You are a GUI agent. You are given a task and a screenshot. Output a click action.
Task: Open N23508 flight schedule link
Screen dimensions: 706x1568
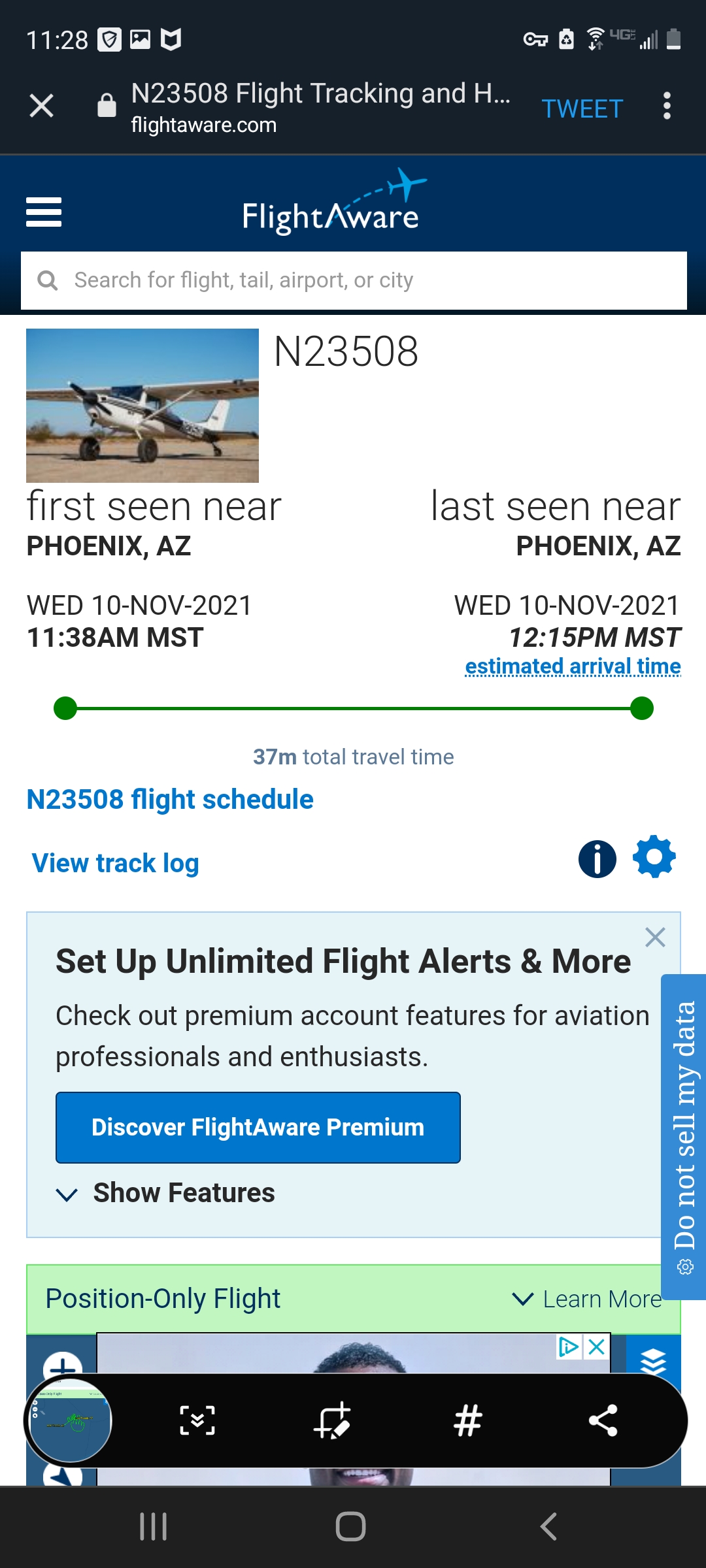pyautogui.click(x=170, y=799)
